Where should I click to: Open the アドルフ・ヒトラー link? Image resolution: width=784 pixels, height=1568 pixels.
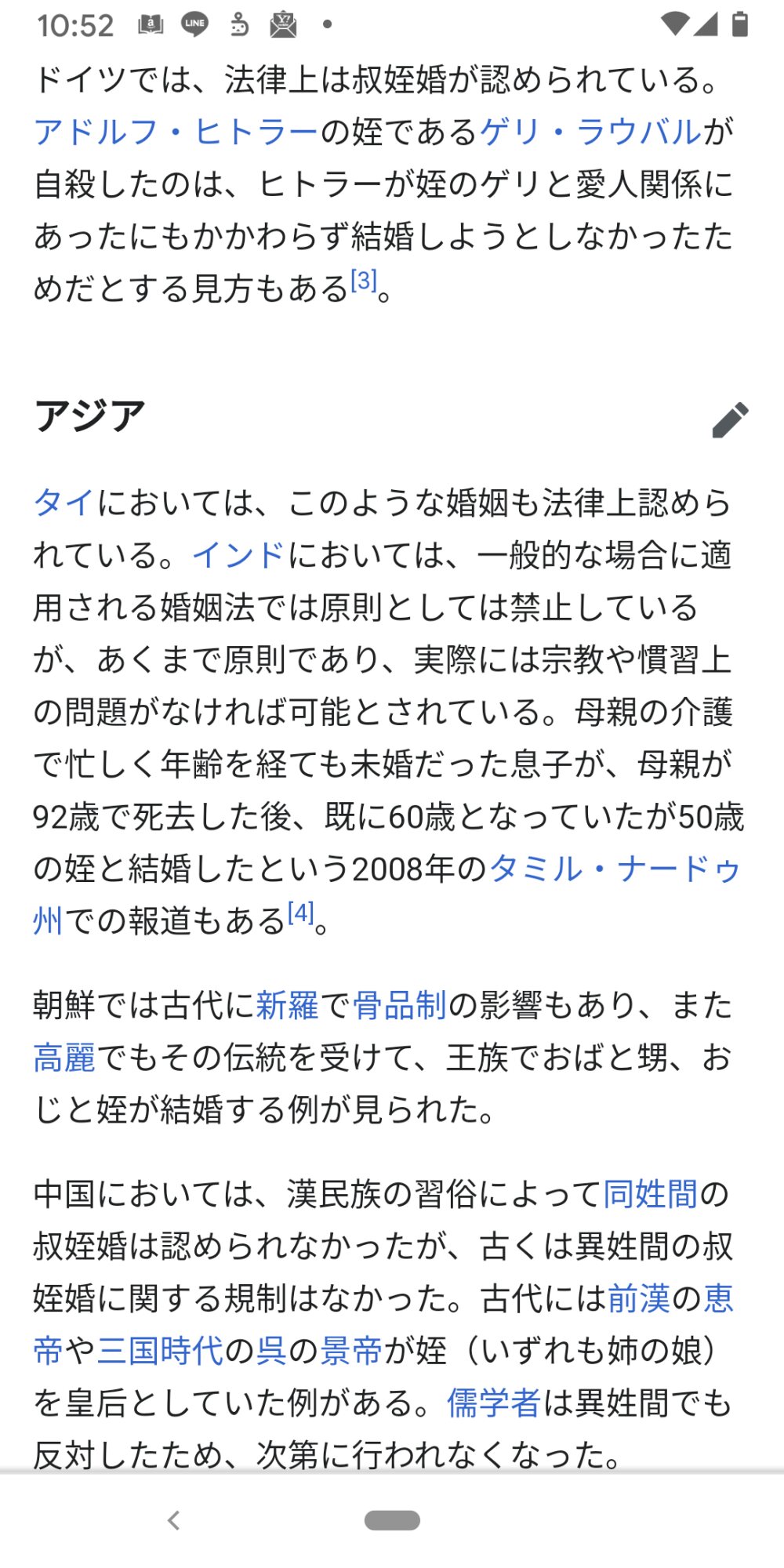tap(176, 132)
